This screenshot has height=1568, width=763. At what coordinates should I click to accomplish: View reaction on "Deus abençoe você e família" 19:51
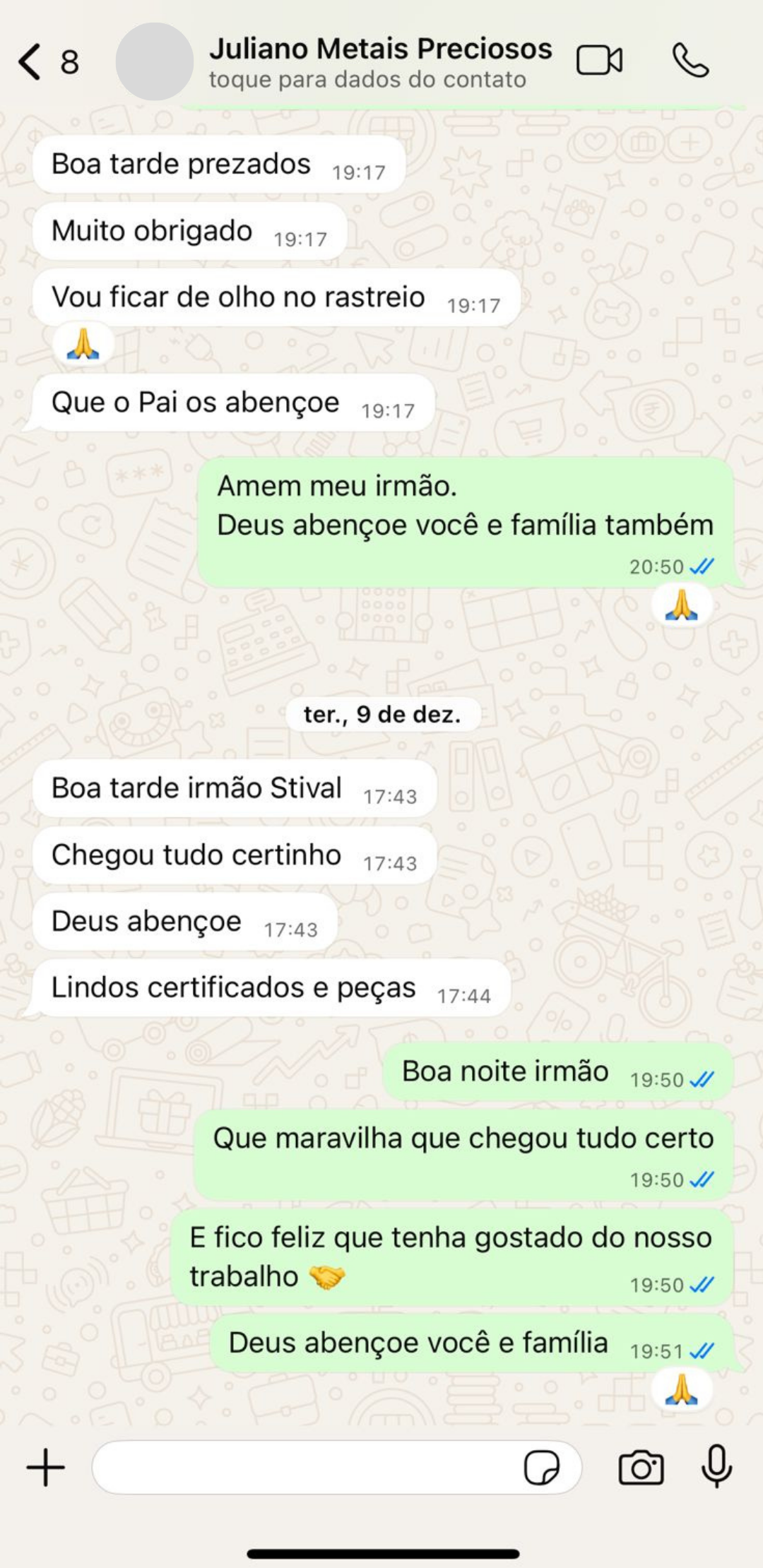click(x=681, y=1390)
